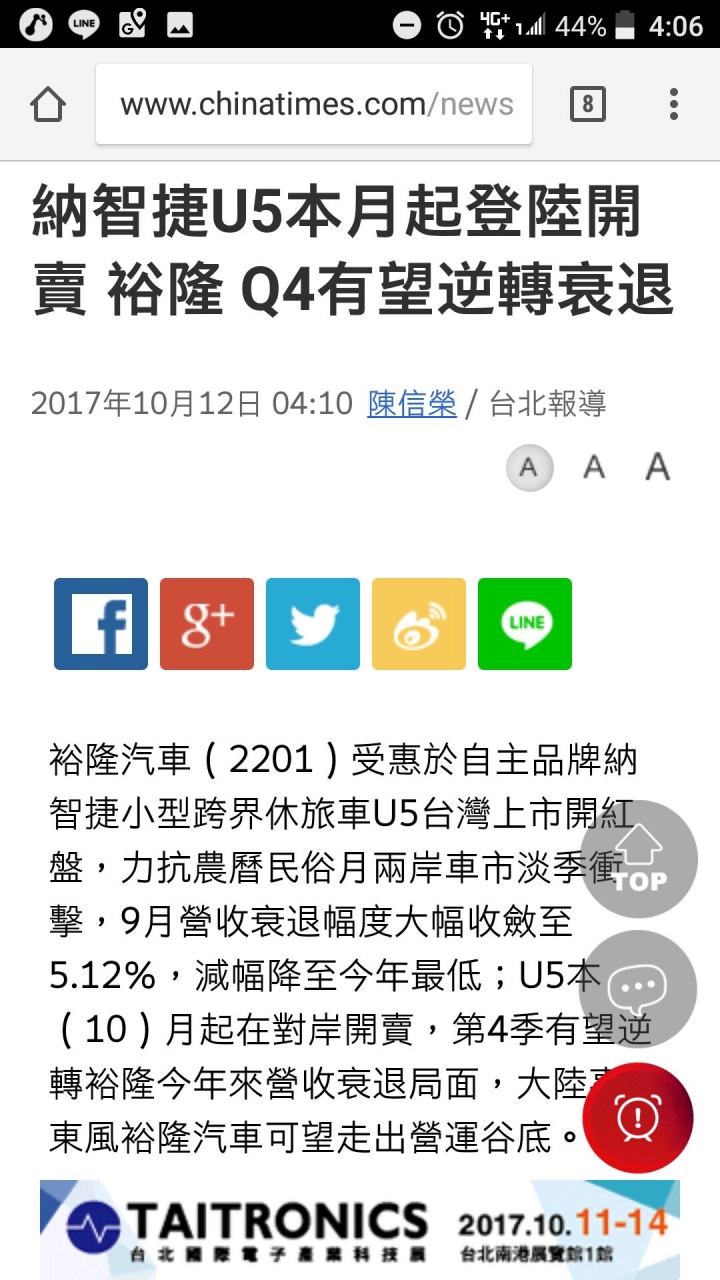This screenshot has height=1280, width=720.
Task: Share the article on Google+
Action: pyautogui.click(x=207, y=624)
